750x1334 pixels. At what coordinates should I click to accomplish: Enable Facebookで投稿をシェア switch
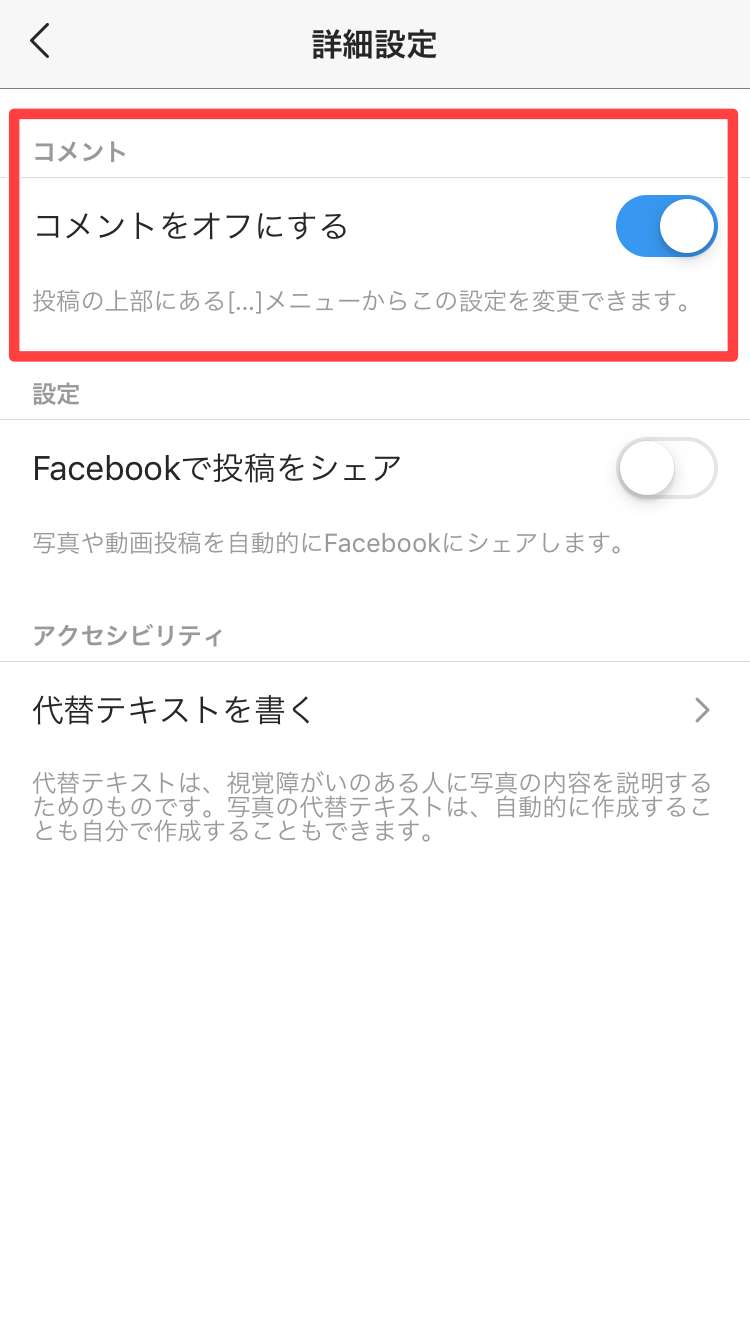(666, 468)
